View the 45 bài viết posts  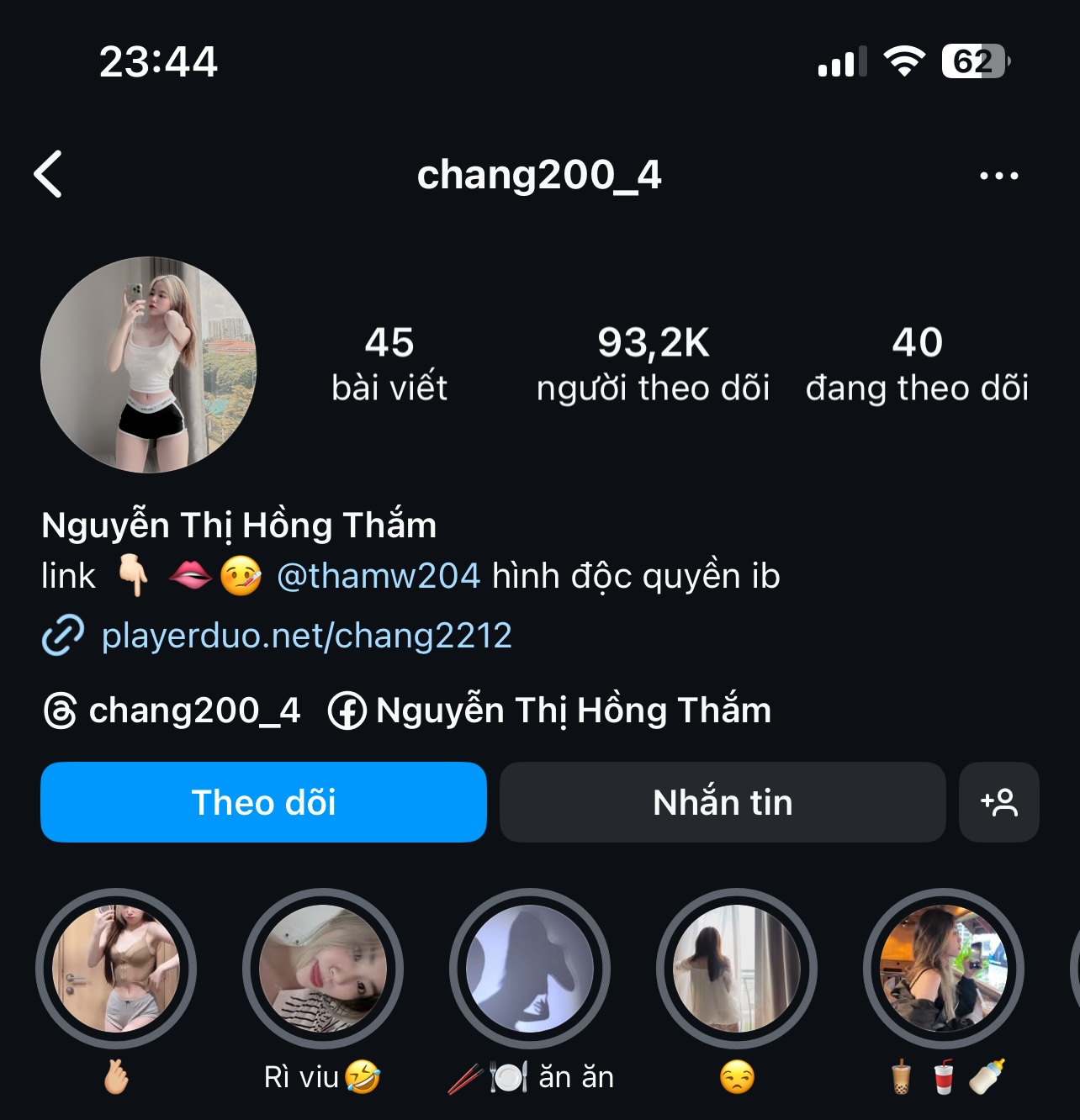pos(389,365)
